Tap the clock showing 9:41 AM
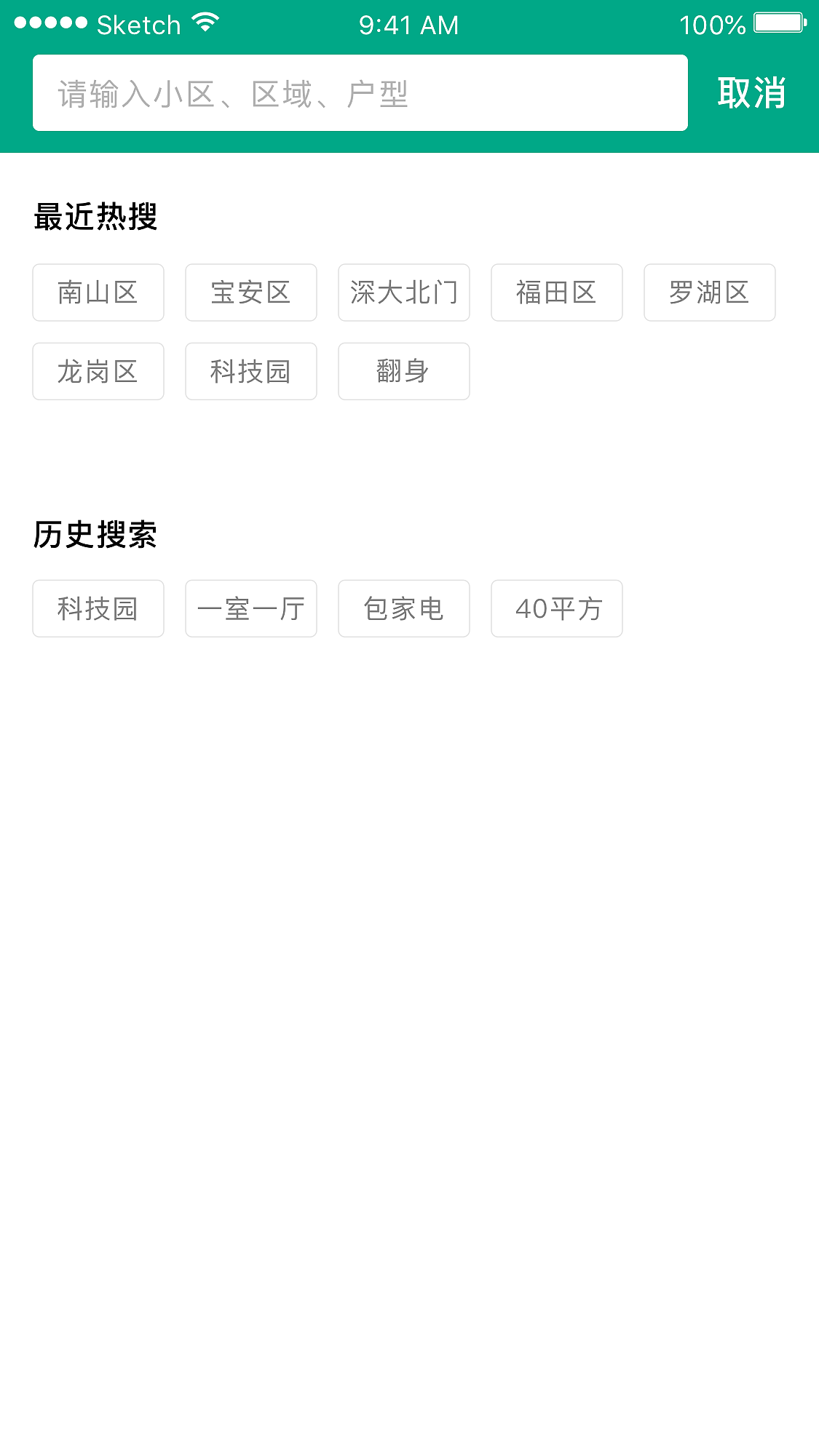This screenshot has width=819, height=1456. point(408,24)
